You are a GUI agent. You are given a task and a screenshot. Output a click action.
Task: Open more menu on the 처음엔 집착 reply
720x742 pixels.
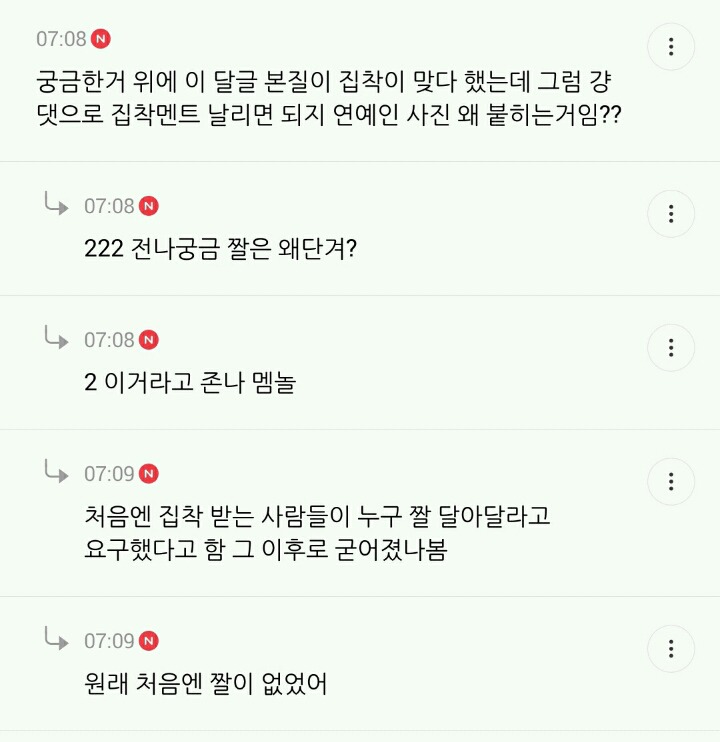671,481
